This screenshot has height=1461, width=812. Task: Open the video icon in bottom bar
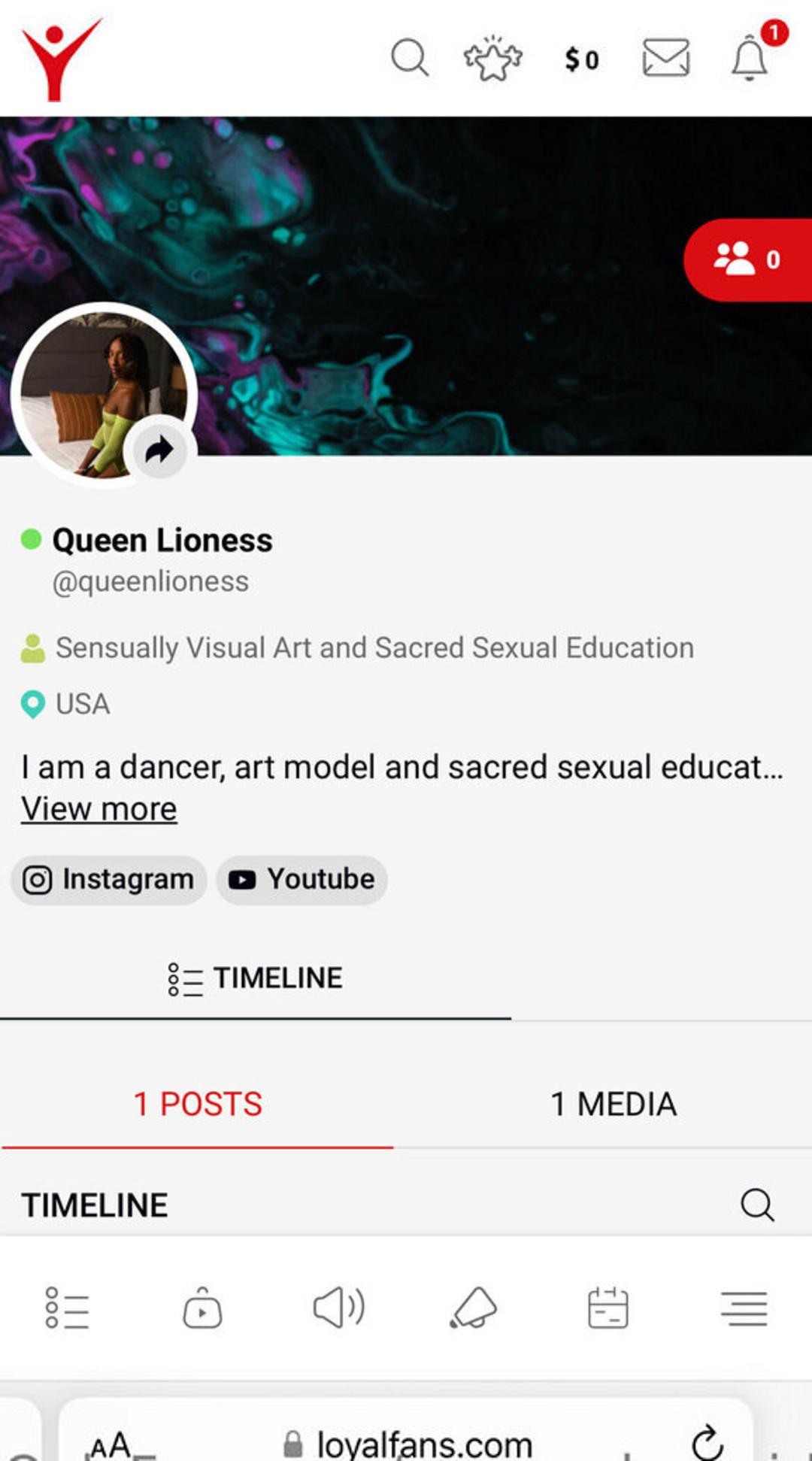point(202,1308)
